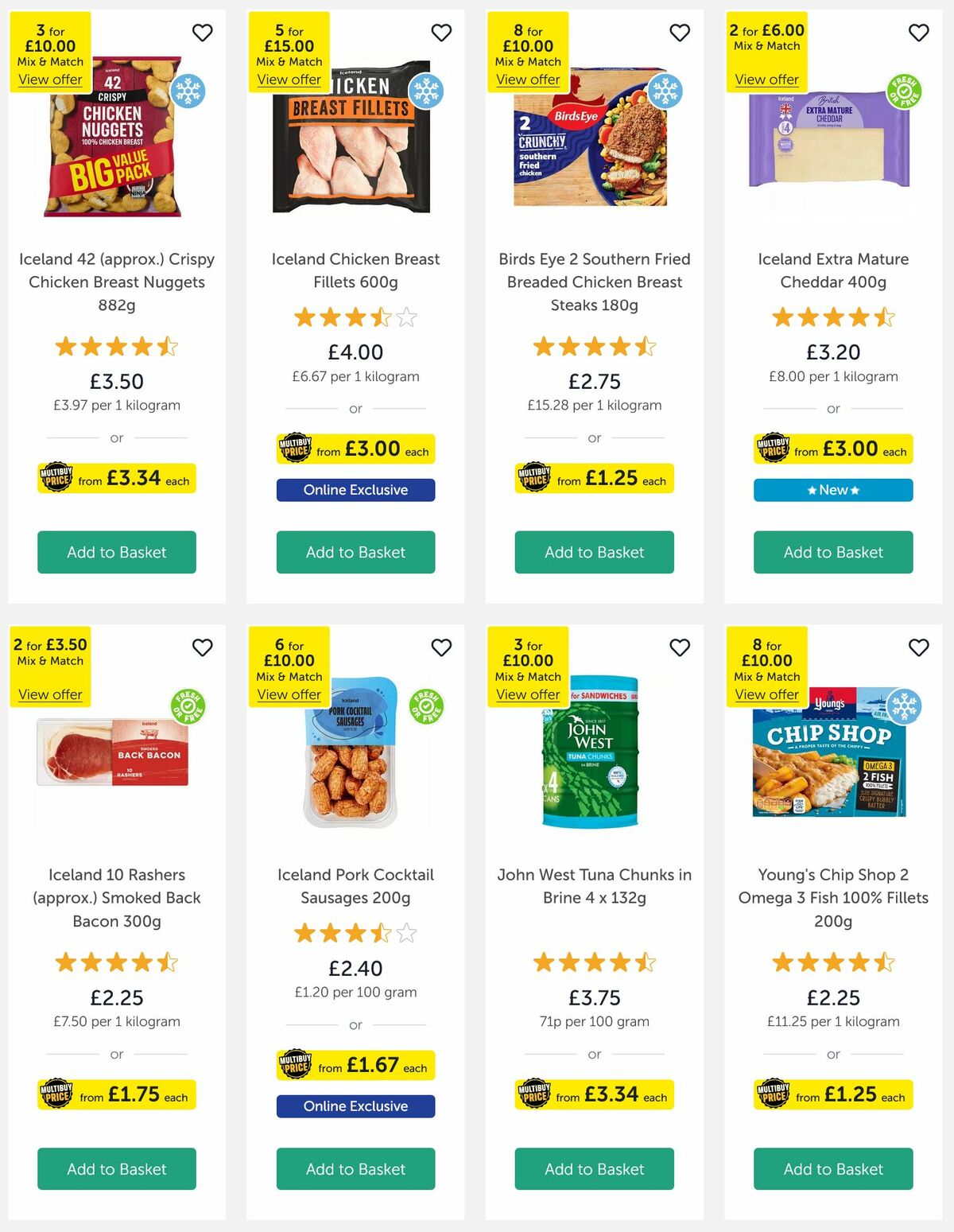Screen dimensions: 954x1232
Task: Click the frozen snowflake icon on Chicken Nuggets
Action: 189,92
